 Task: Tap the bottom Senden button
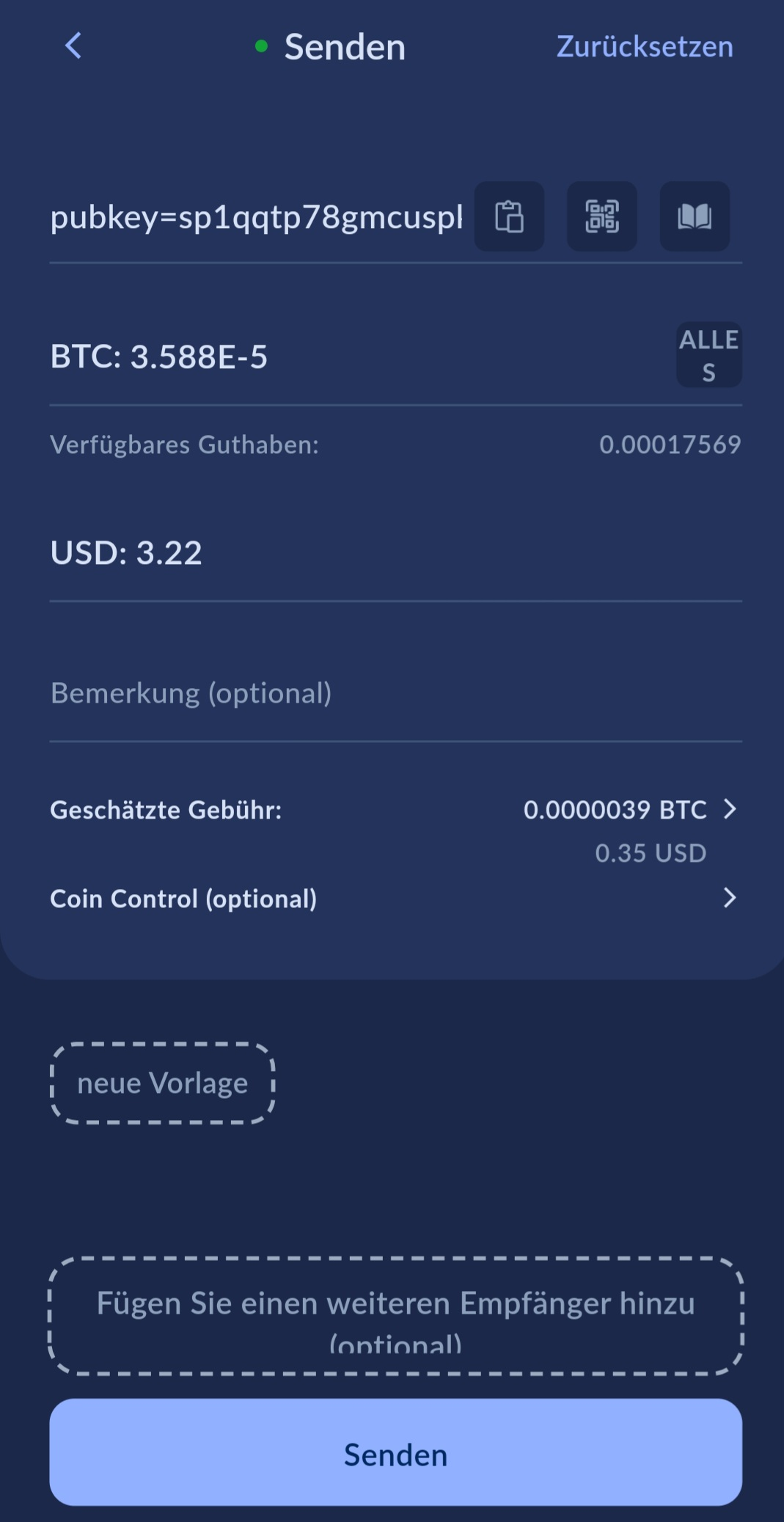click(x=395, y=1455)
